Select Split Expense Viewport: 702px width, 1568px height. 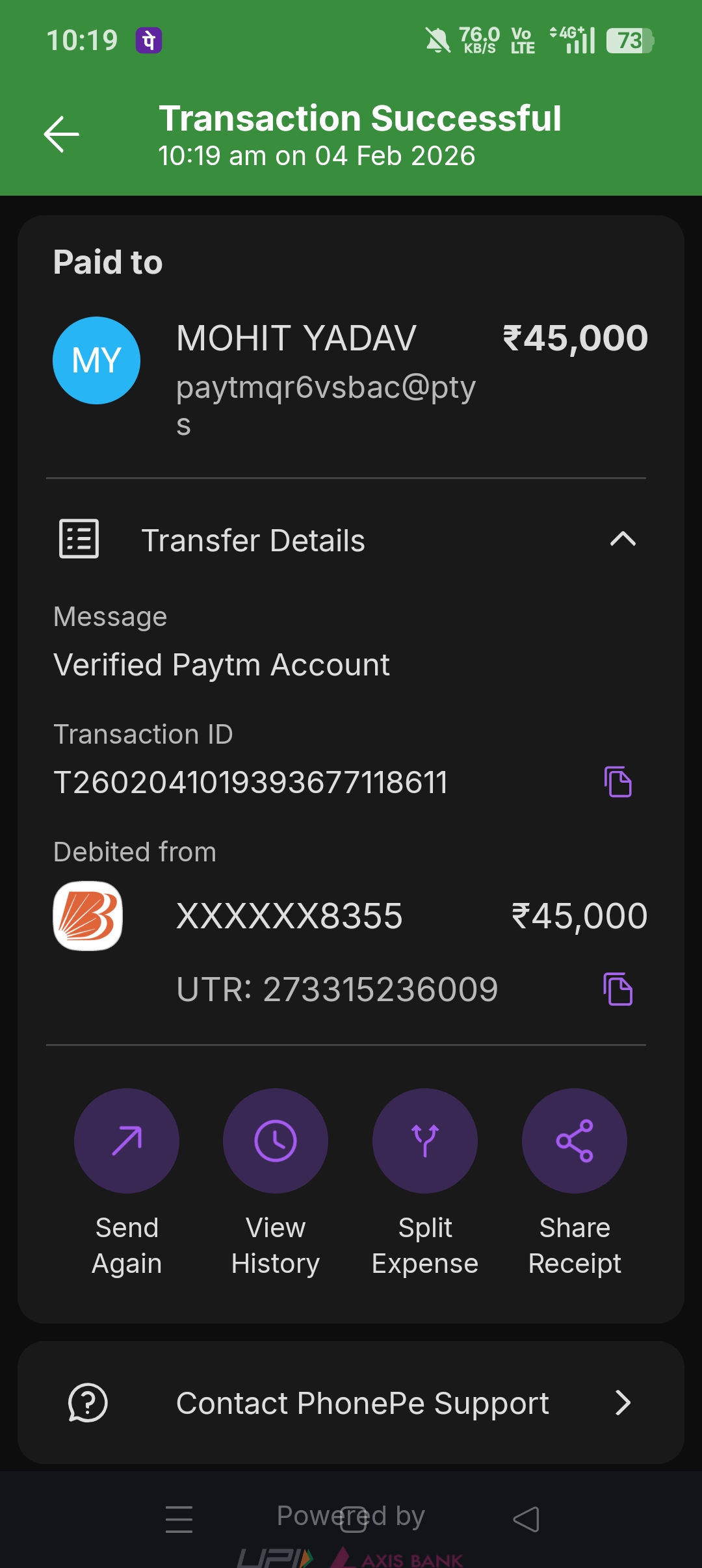pyautogui.click(x=425, y=1141)
